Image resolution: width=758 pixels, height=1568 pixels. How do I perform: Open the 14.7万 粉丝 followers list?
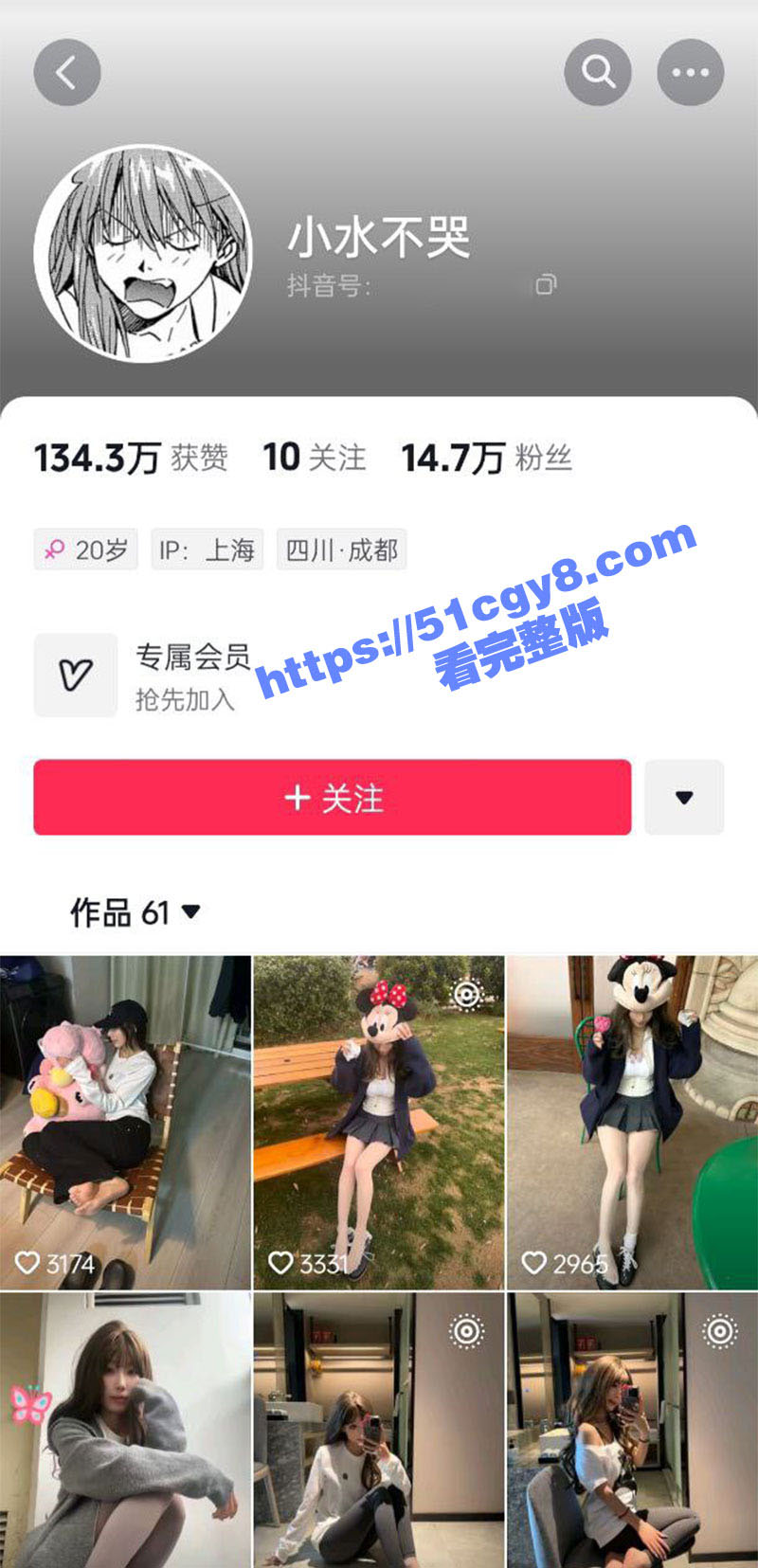(x=486, y=458)
